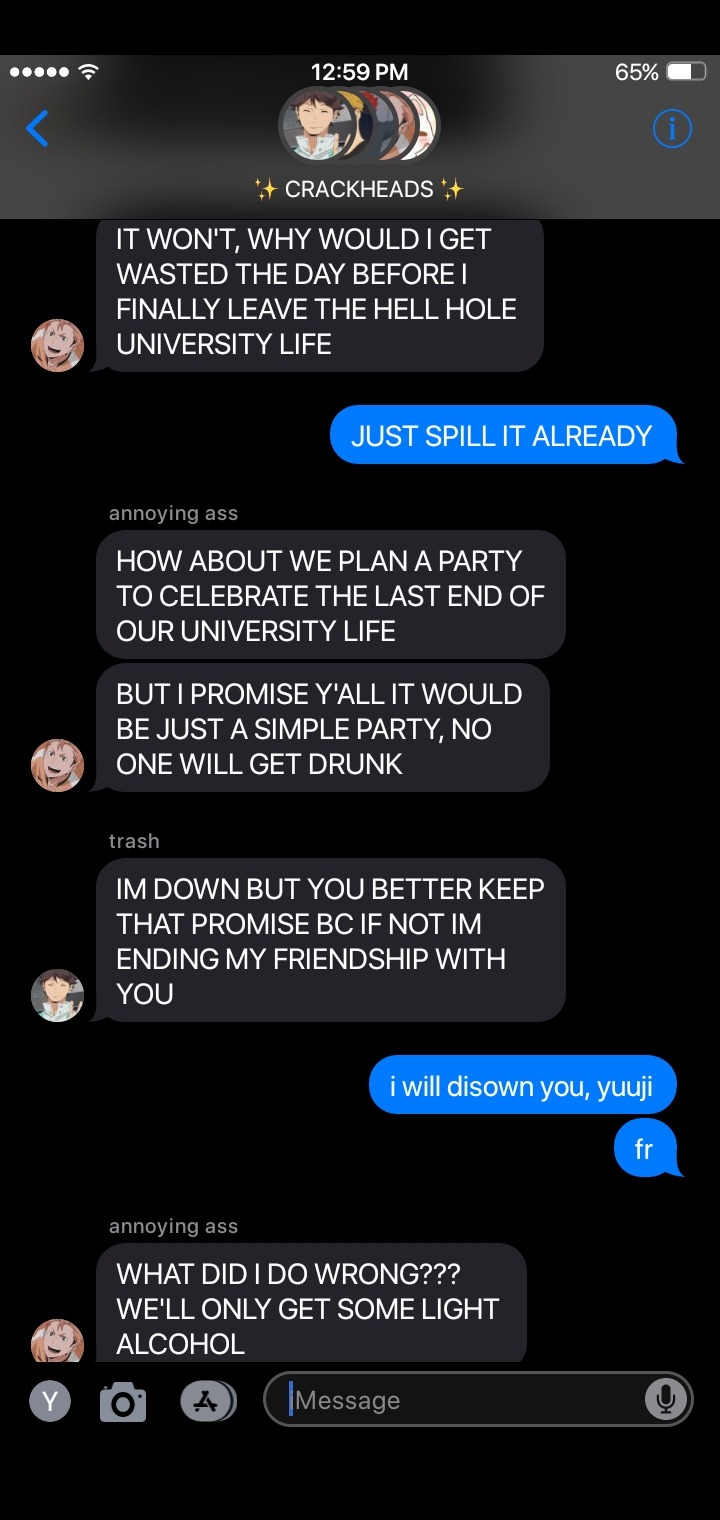This screenshot has width=720, height=1520.
Task: View sender avatar beside 'UNIVERSITY LIFE' message
Action: tap(58, 346)
